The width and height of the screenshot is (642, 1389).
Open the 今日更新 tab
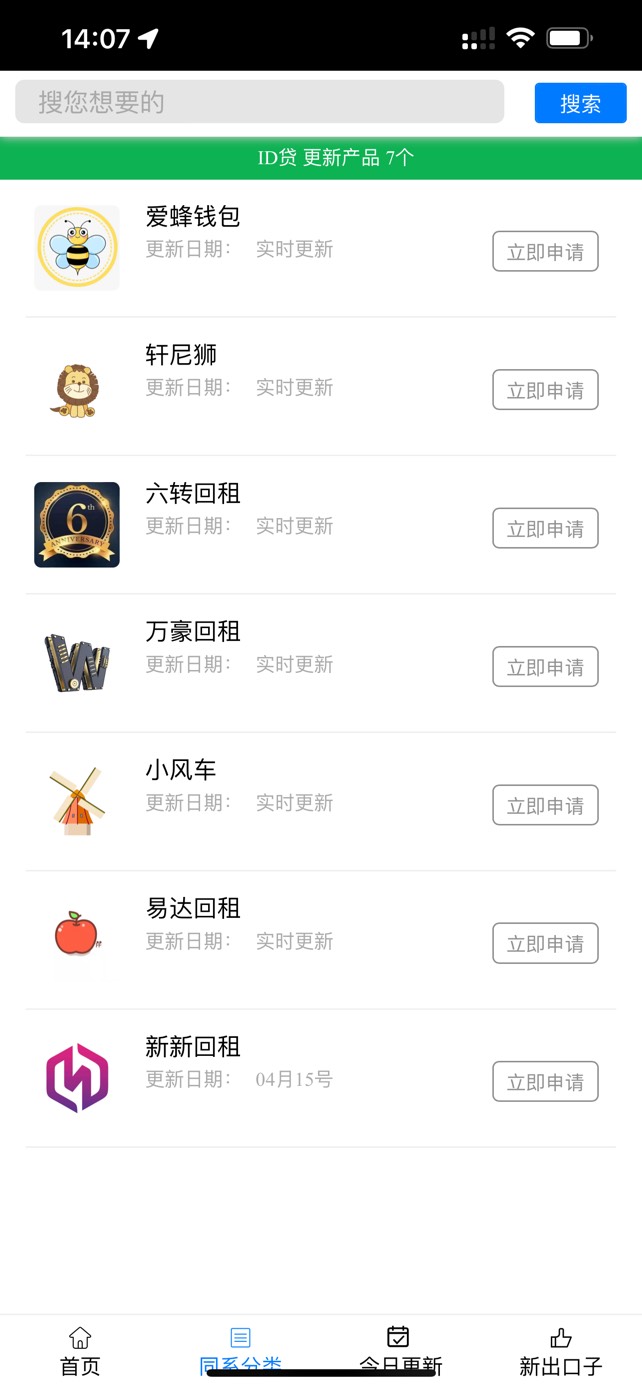[400, 1351]
